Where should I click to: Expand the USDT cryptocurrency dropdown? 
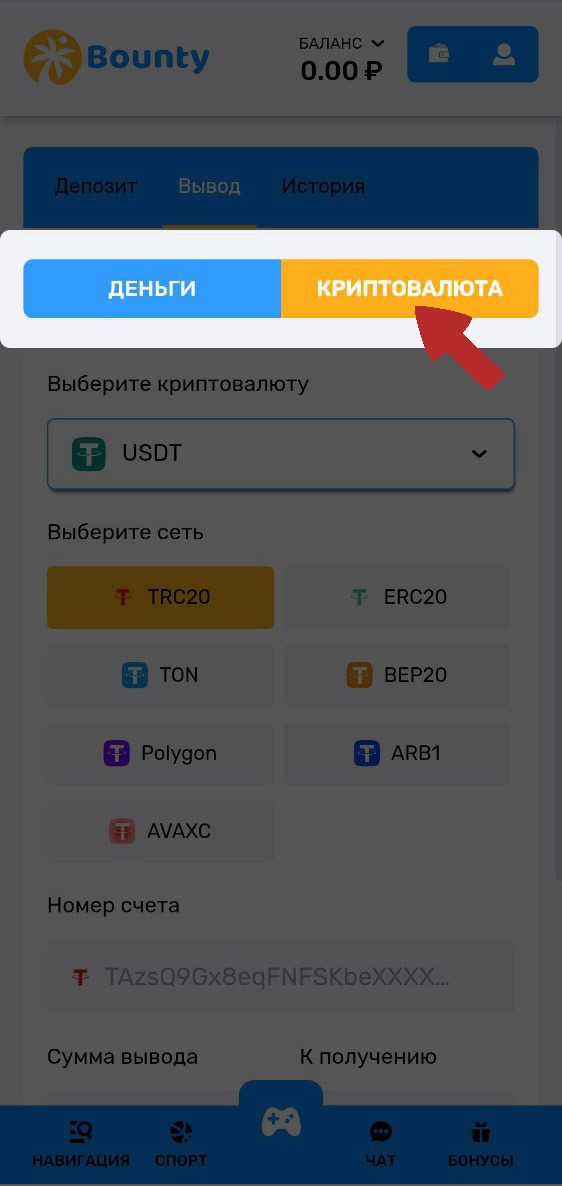point(281,454)
